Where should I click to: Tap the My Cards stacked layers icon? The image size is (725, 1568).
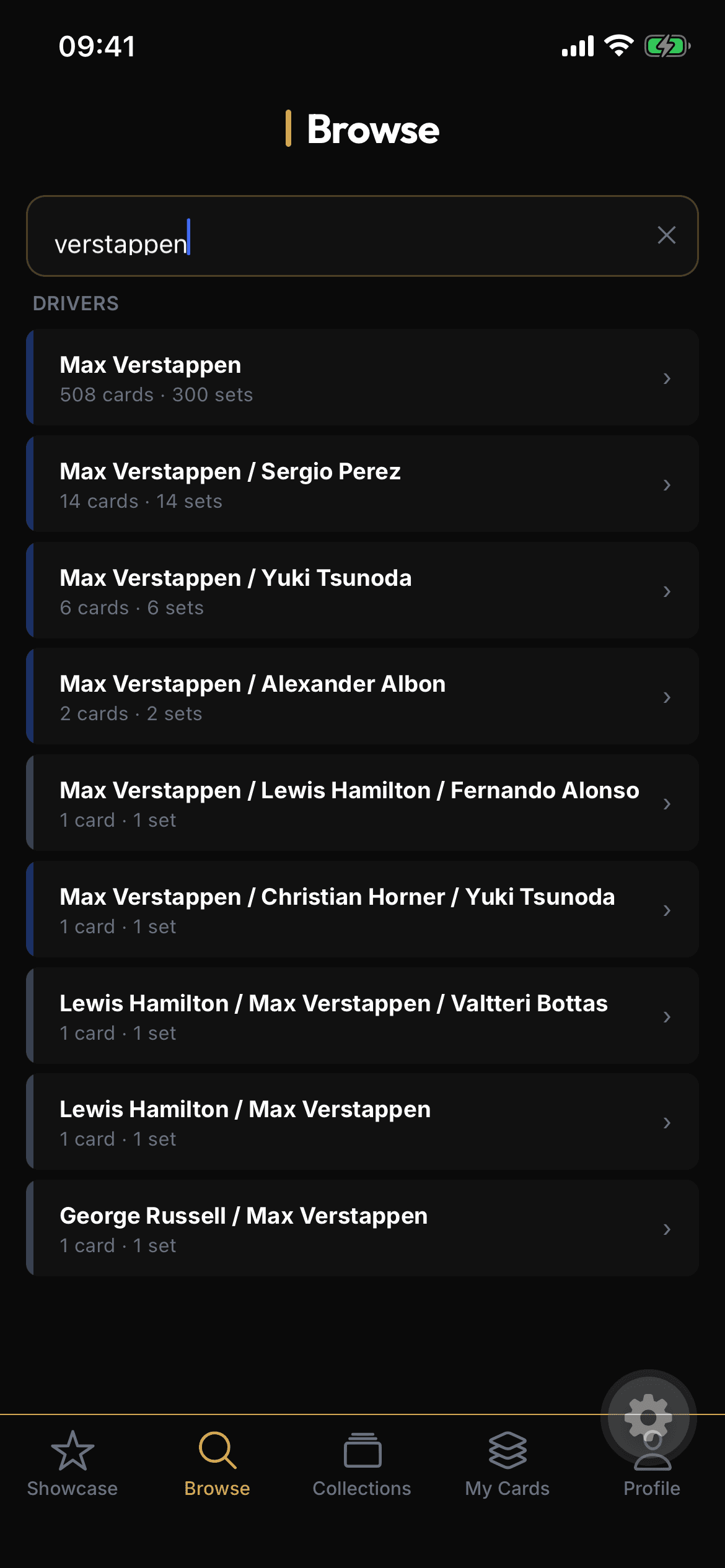tap(507, 1449)
